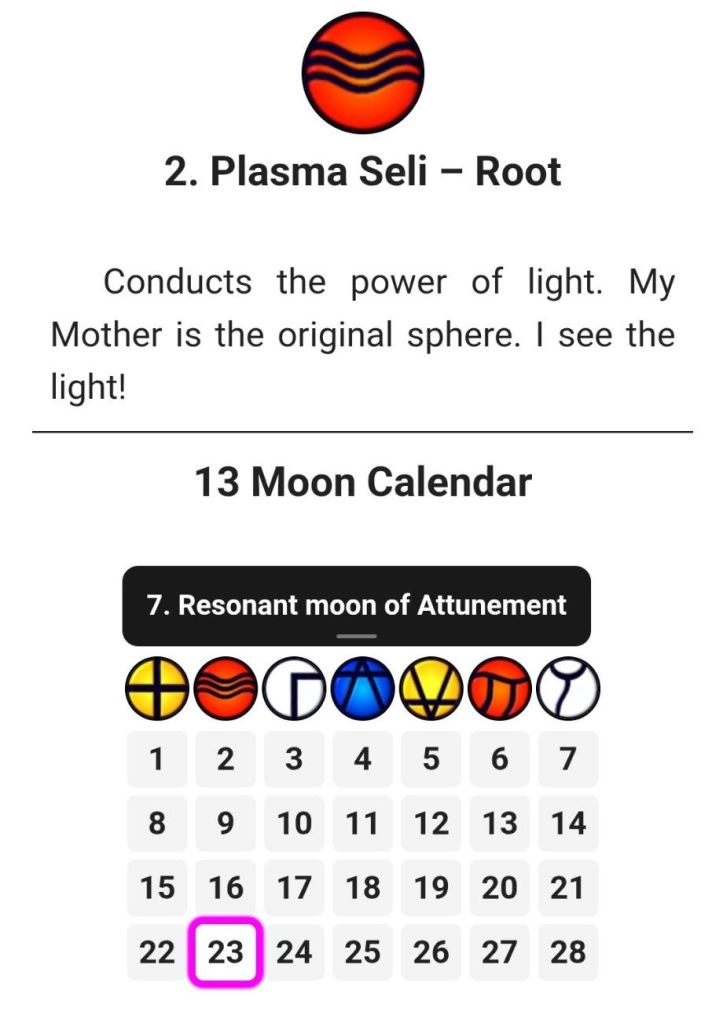
Task: Select day 23 in the calendar
Action: (x=225, y=951)
